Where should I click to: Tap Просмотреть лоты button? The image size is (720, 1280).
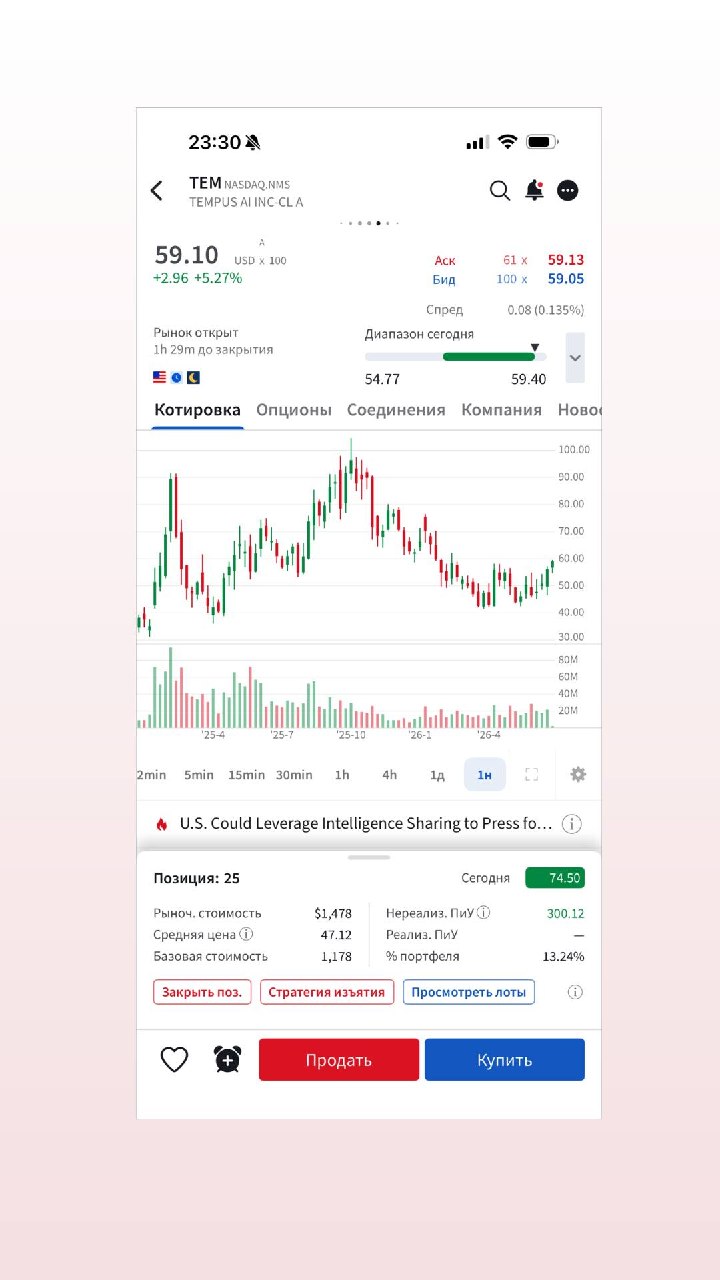469,992
